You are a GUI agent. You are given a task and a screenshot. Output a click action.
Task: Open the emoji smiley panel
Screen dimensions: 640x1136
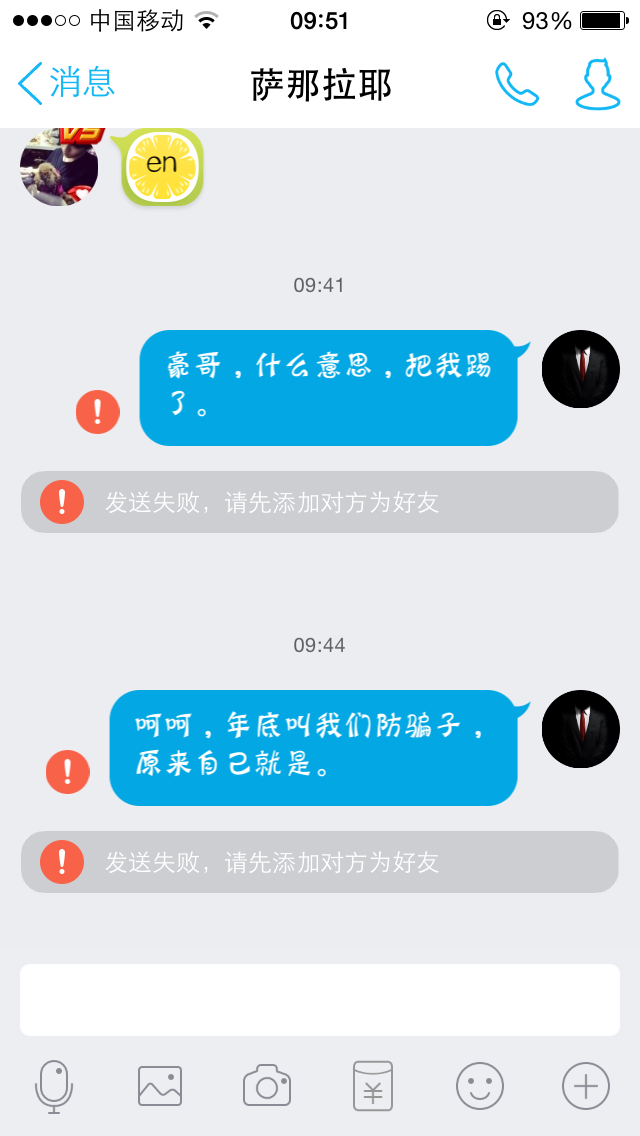[x=480, y=1086]
